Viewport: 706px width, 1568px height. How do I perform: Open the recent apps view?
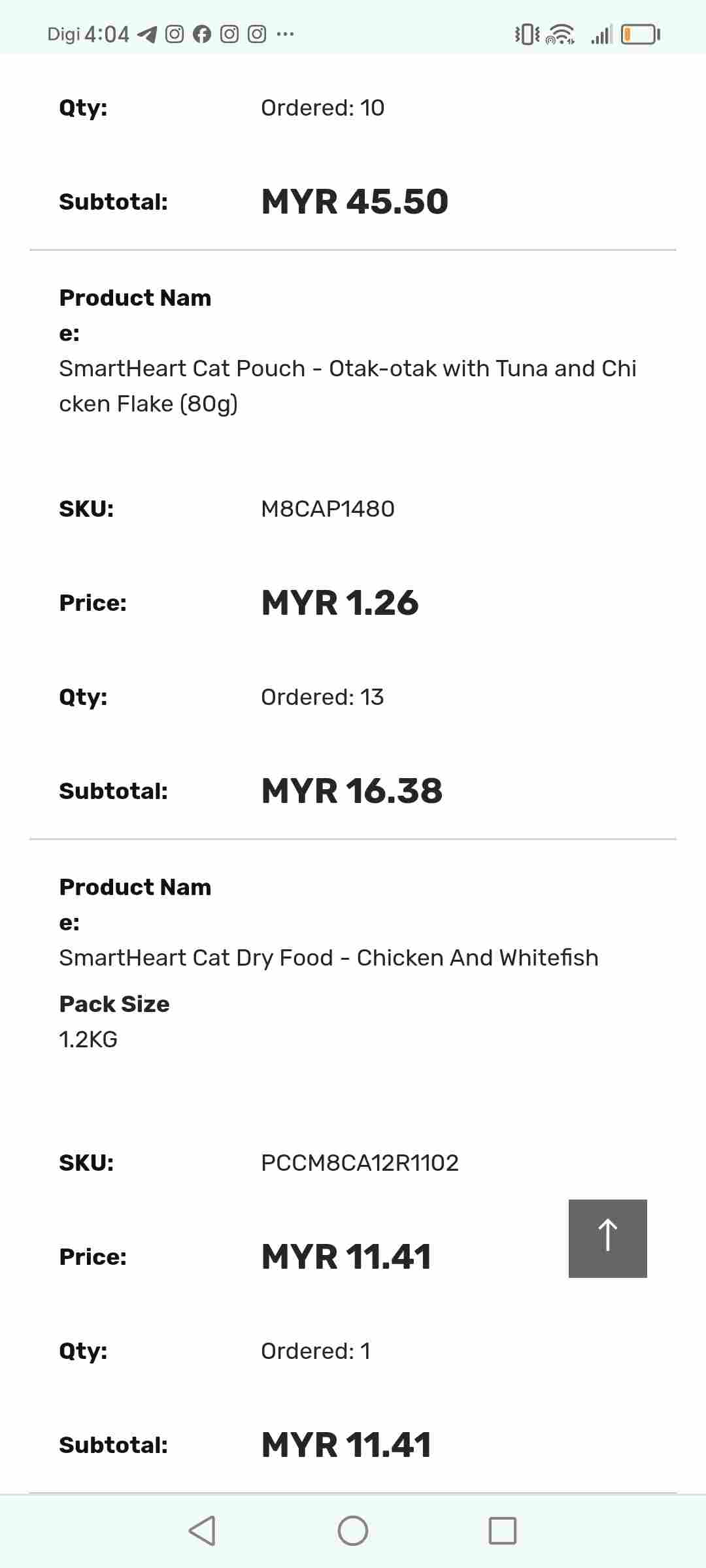pyautogui.click(x=503, y=1530)
